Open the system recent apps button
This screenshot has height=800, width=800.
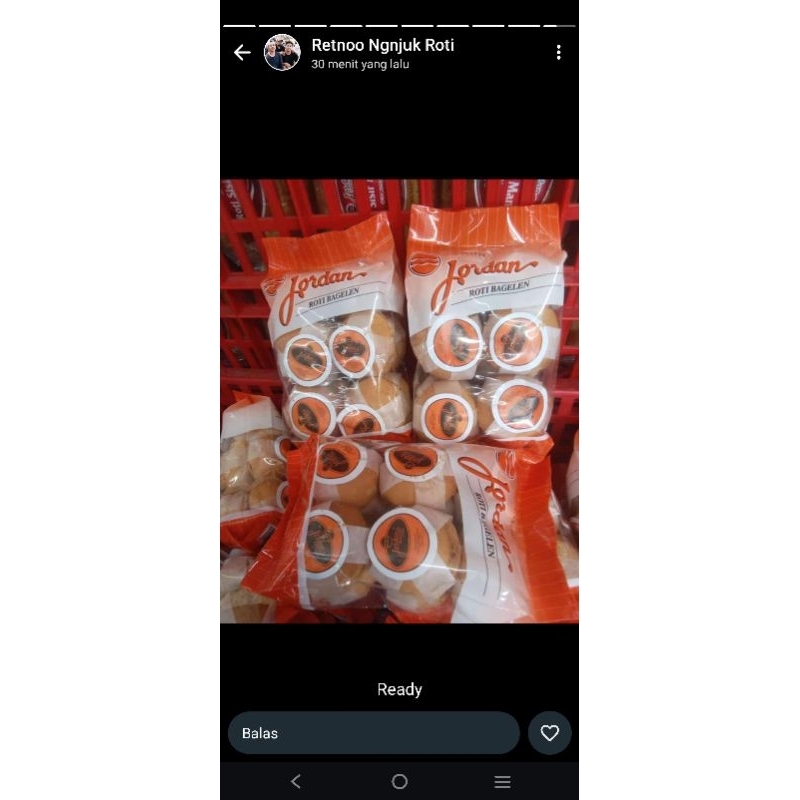(503, 782)
